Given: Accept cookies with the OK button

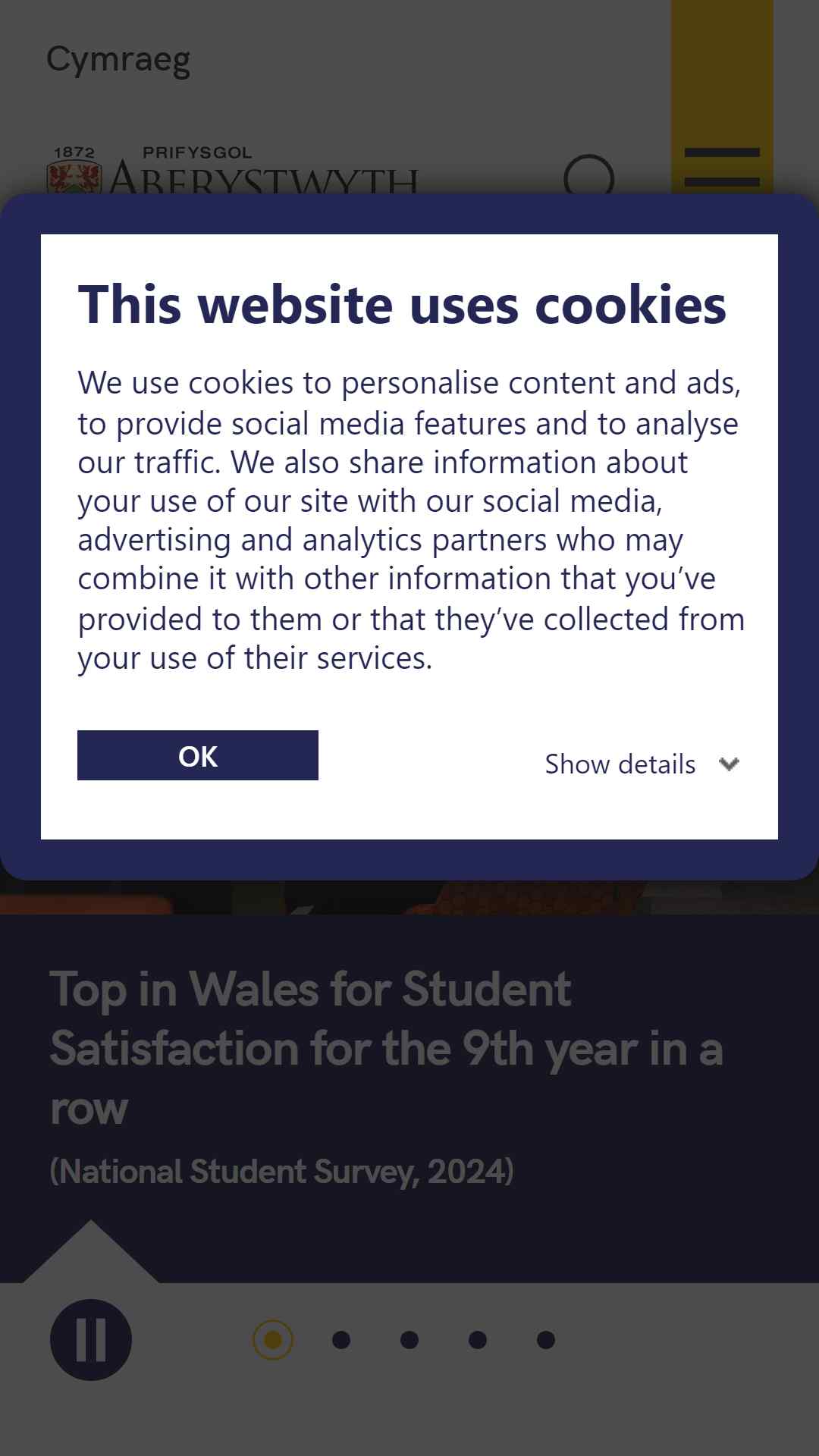Looking at the screenshot, I should (198, 755).
